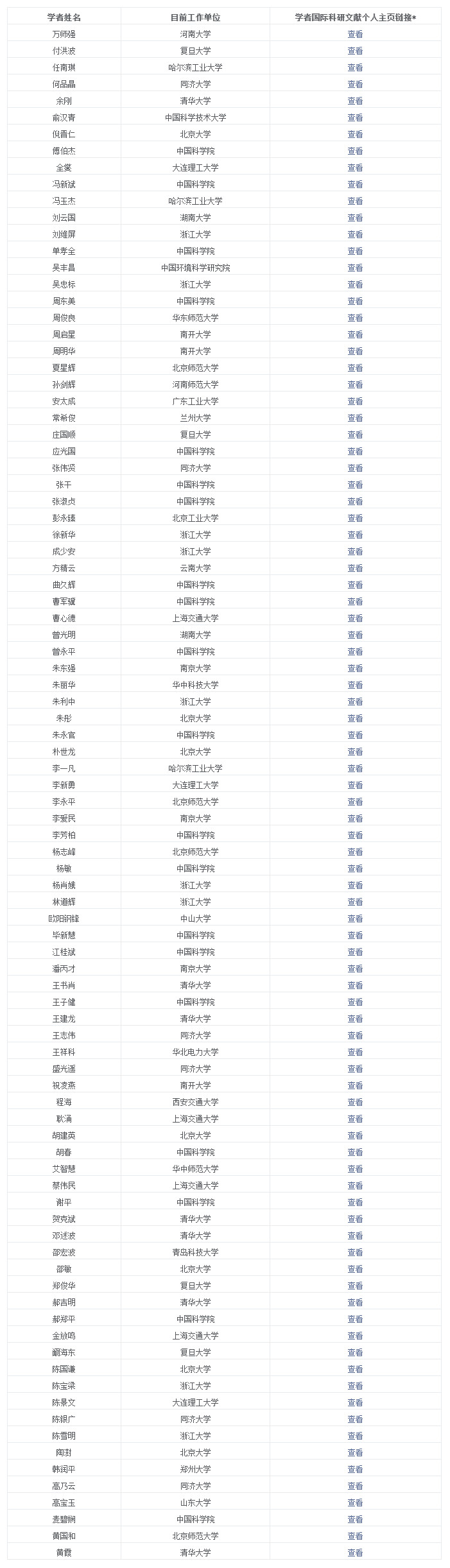Select 查看 next to 傅伯杰
This screenshot has width=450, height=1568.
click(355, 151)
